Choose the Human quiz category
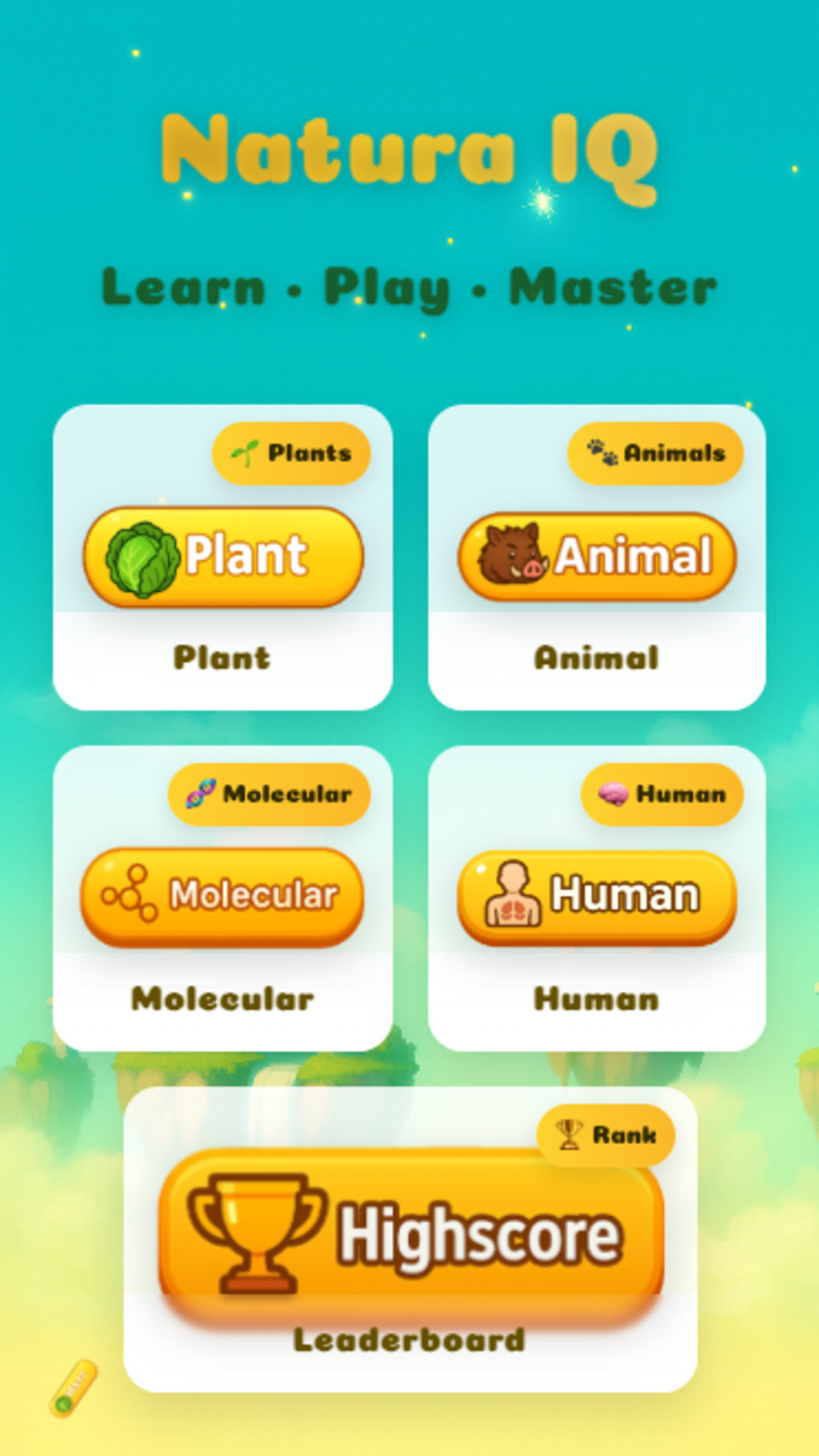This screenshot has width=819, height=1456. [x=597, y=897]
